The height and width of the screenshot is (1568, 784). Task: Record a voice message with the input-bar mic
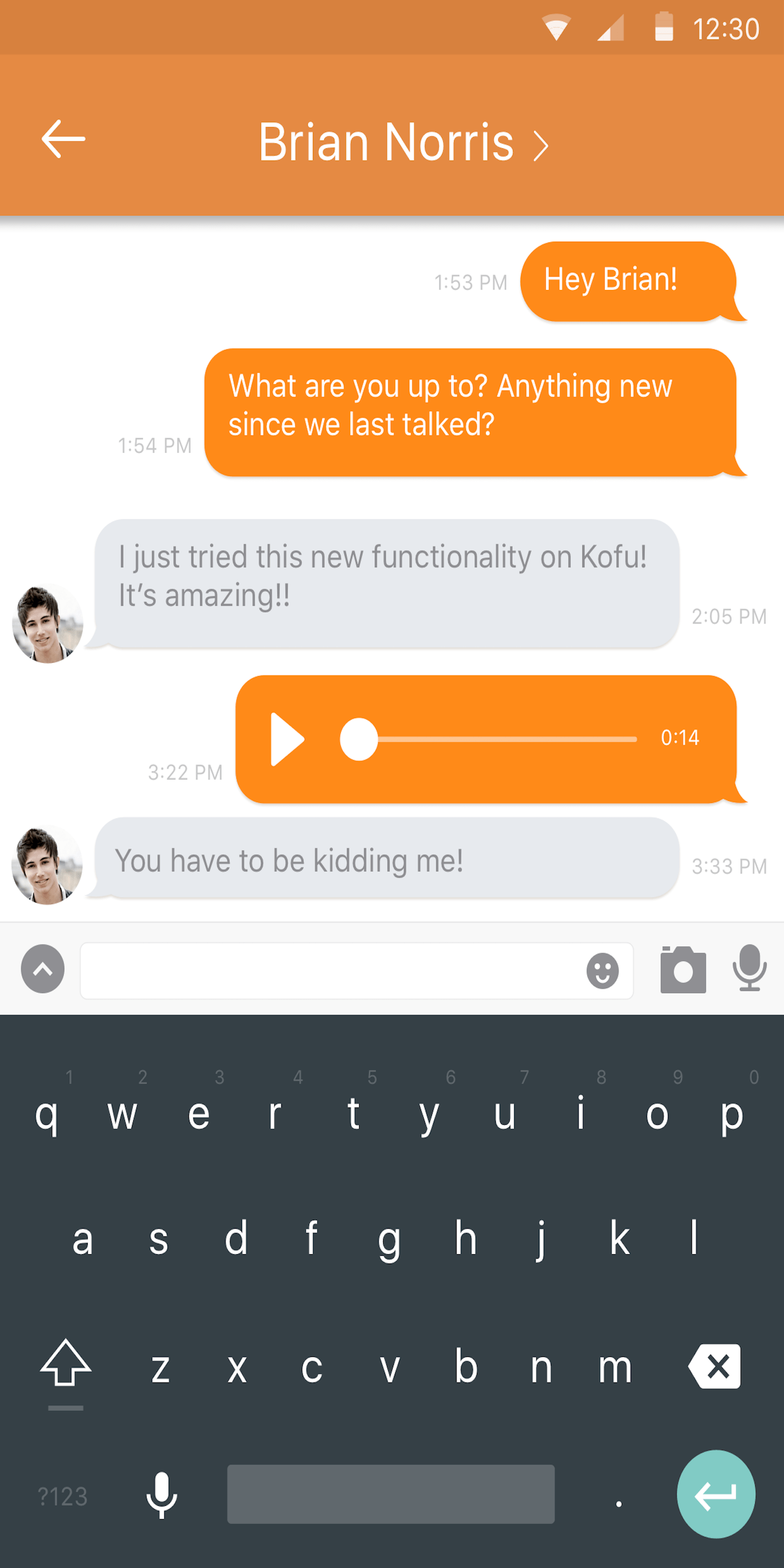[750, 968]
